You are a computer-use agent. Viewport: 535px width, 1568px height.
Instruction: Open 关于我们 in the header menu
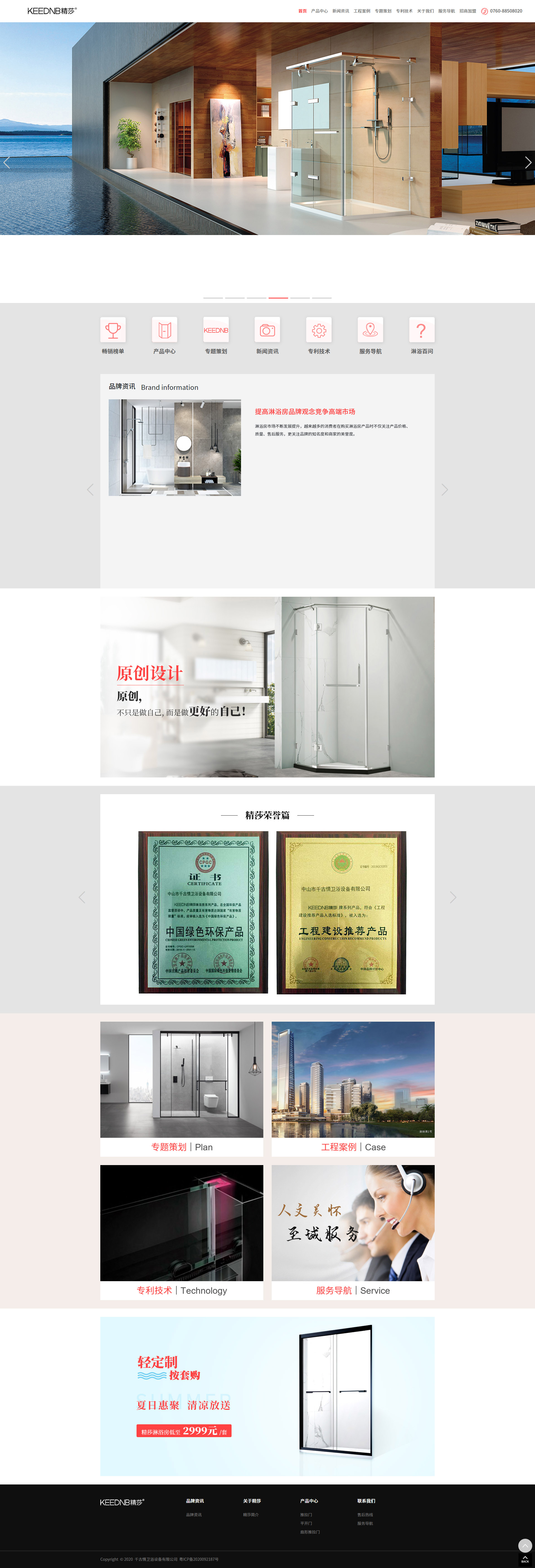pos(425,11)
